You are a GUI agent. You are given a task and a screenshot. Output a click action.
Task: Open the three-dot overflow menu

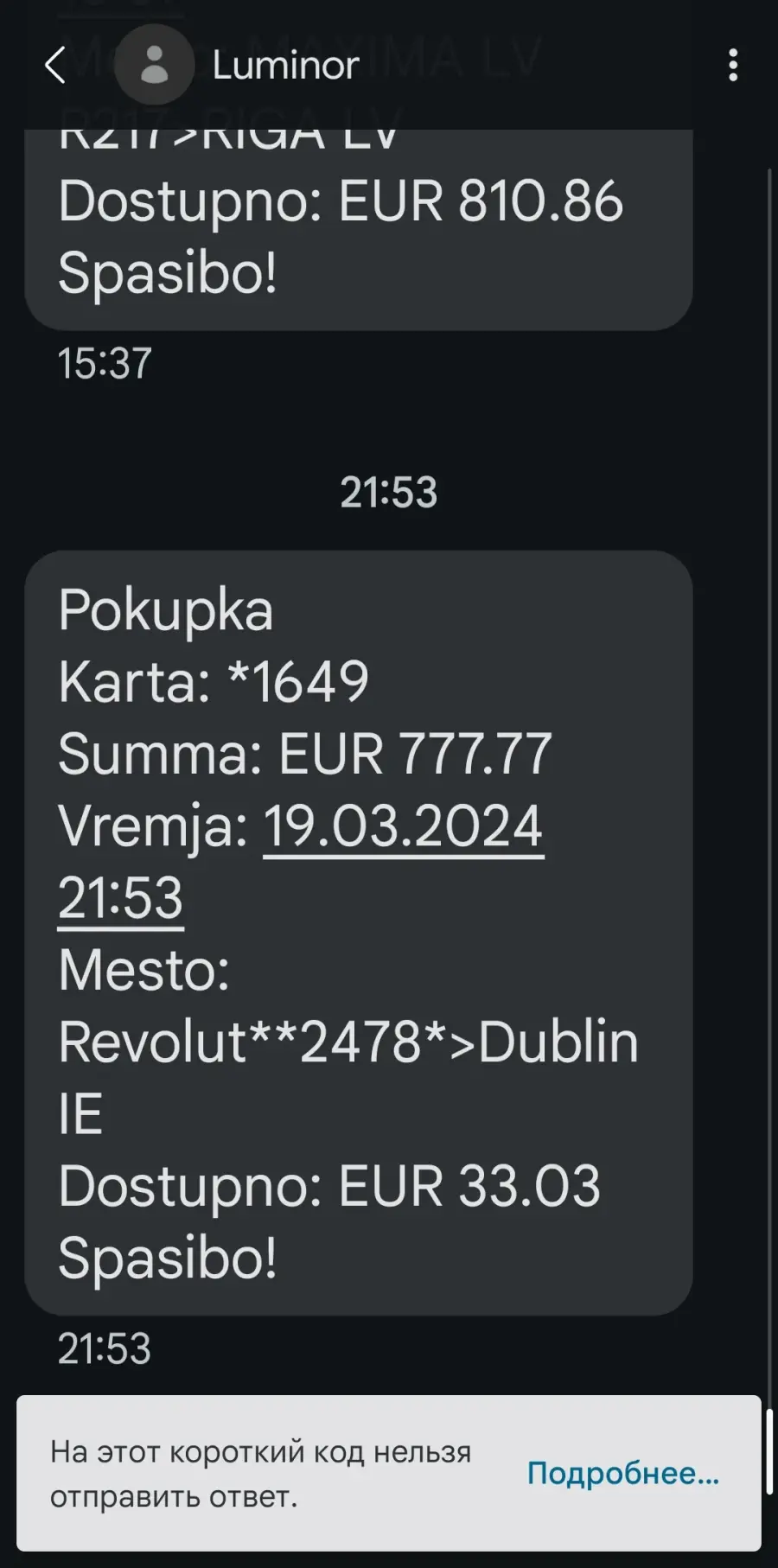(x=733, y=65)
